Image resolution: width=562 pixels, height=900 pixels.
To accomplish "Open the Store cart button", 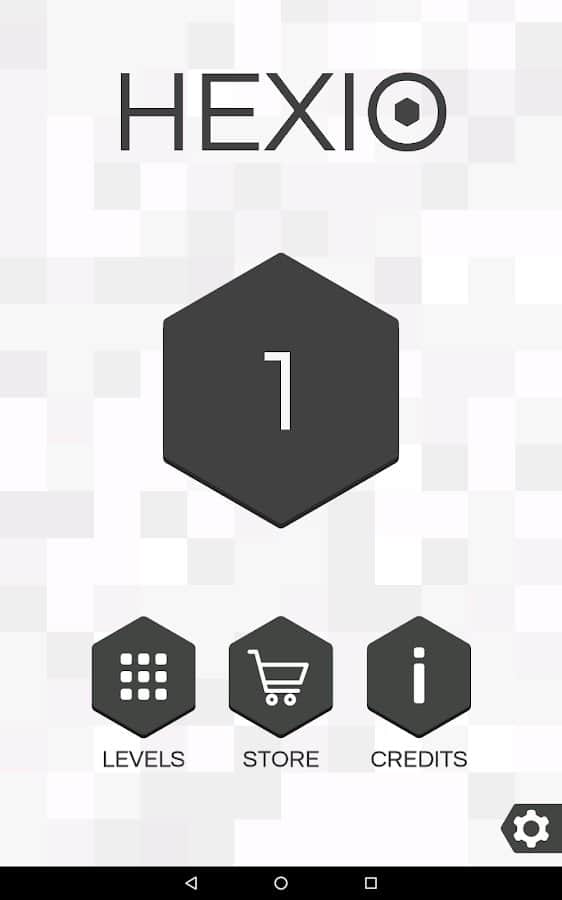I will pos(281,677).
